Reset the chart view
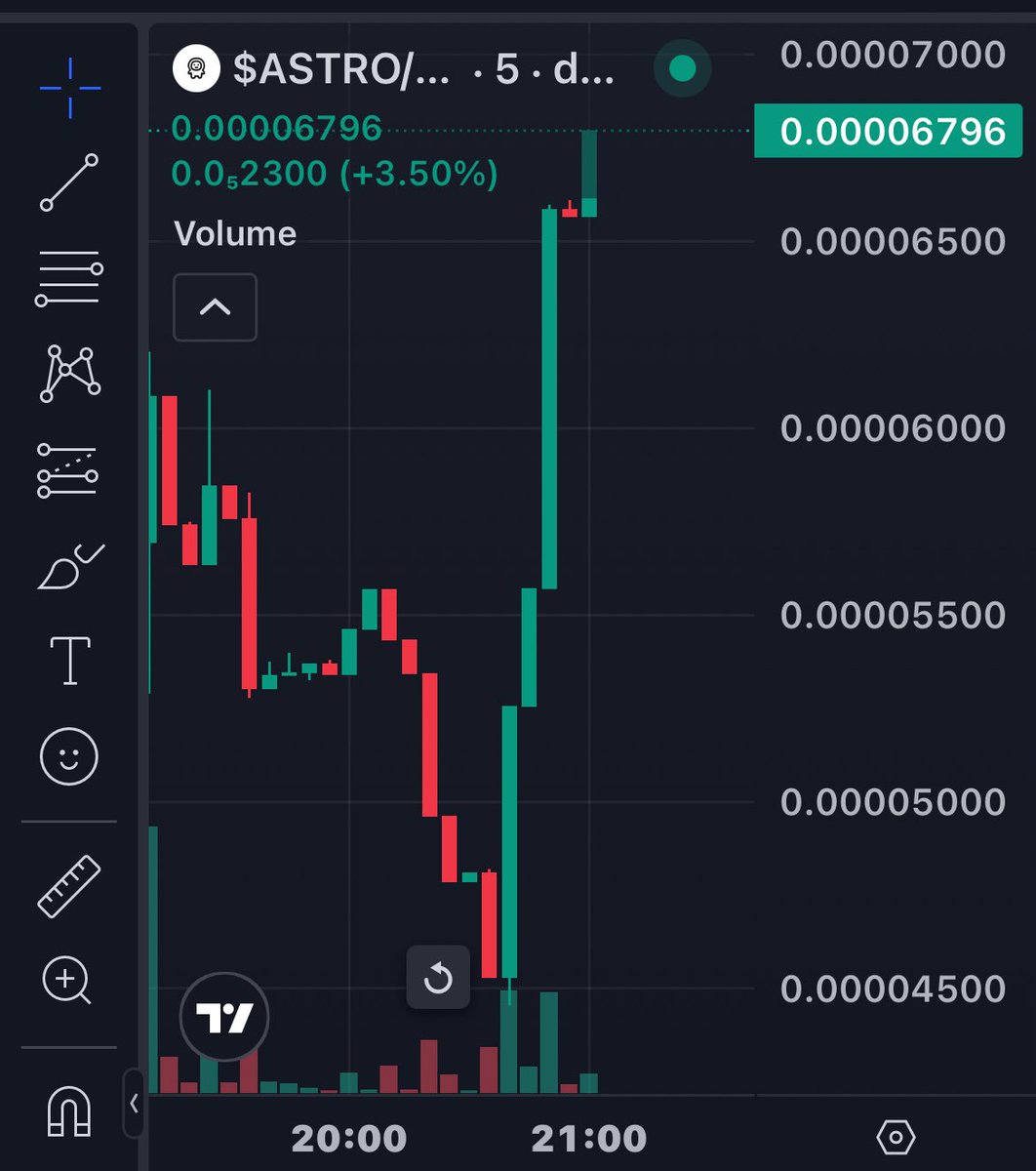1036x1171 pixels. point(438,977)
